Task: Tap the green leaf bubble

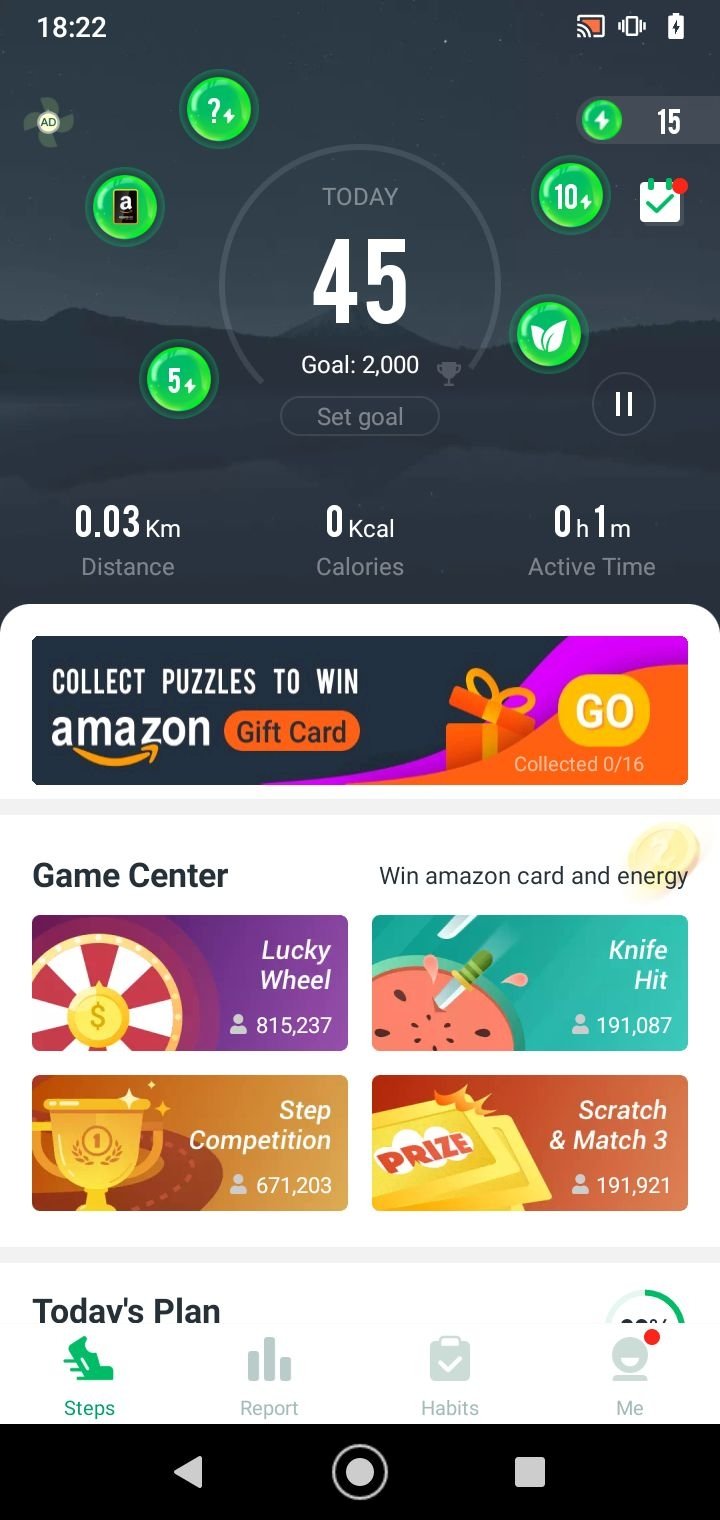Action: click(548, 334)
